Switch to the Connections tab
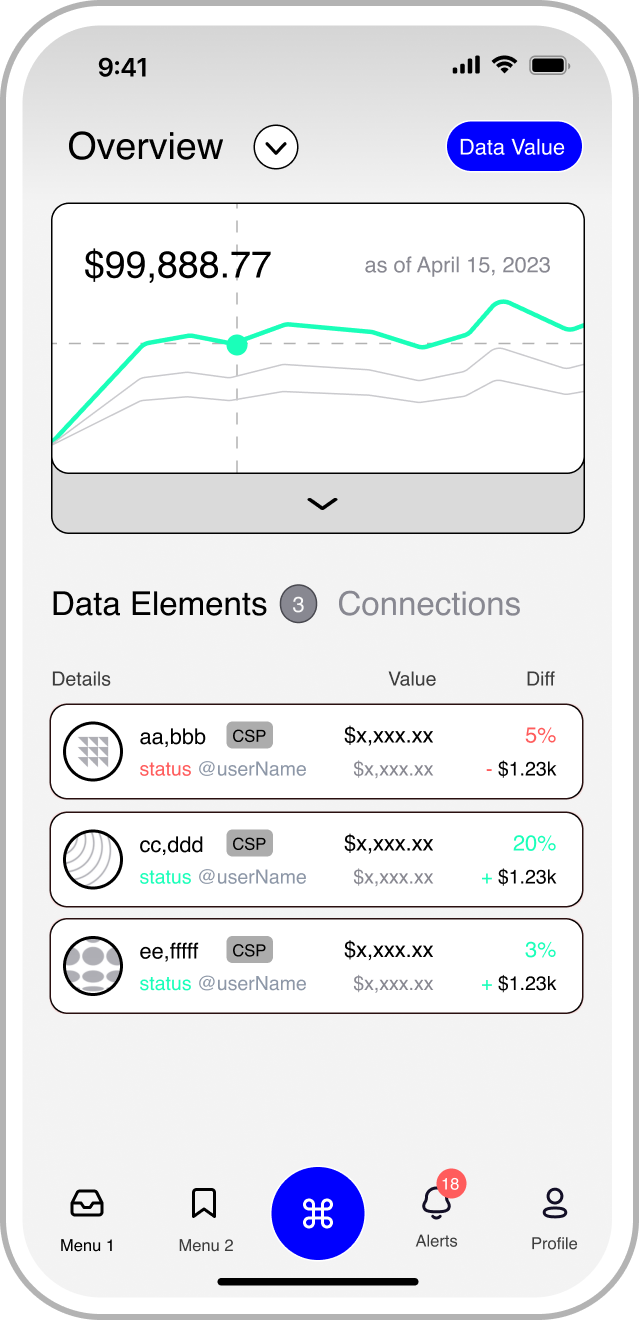Screen dimensions: 639x1320 tap(429, 604)
